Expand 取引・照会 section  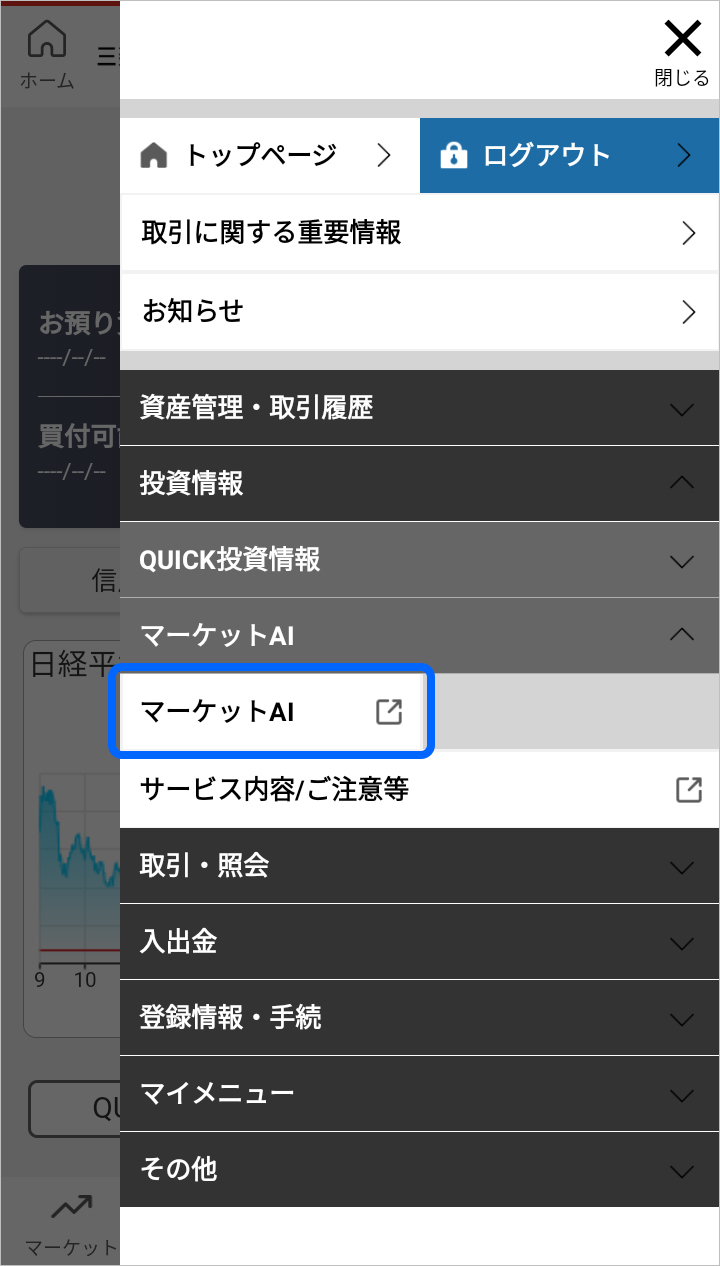pyautogui.click(x=420, y=866)
